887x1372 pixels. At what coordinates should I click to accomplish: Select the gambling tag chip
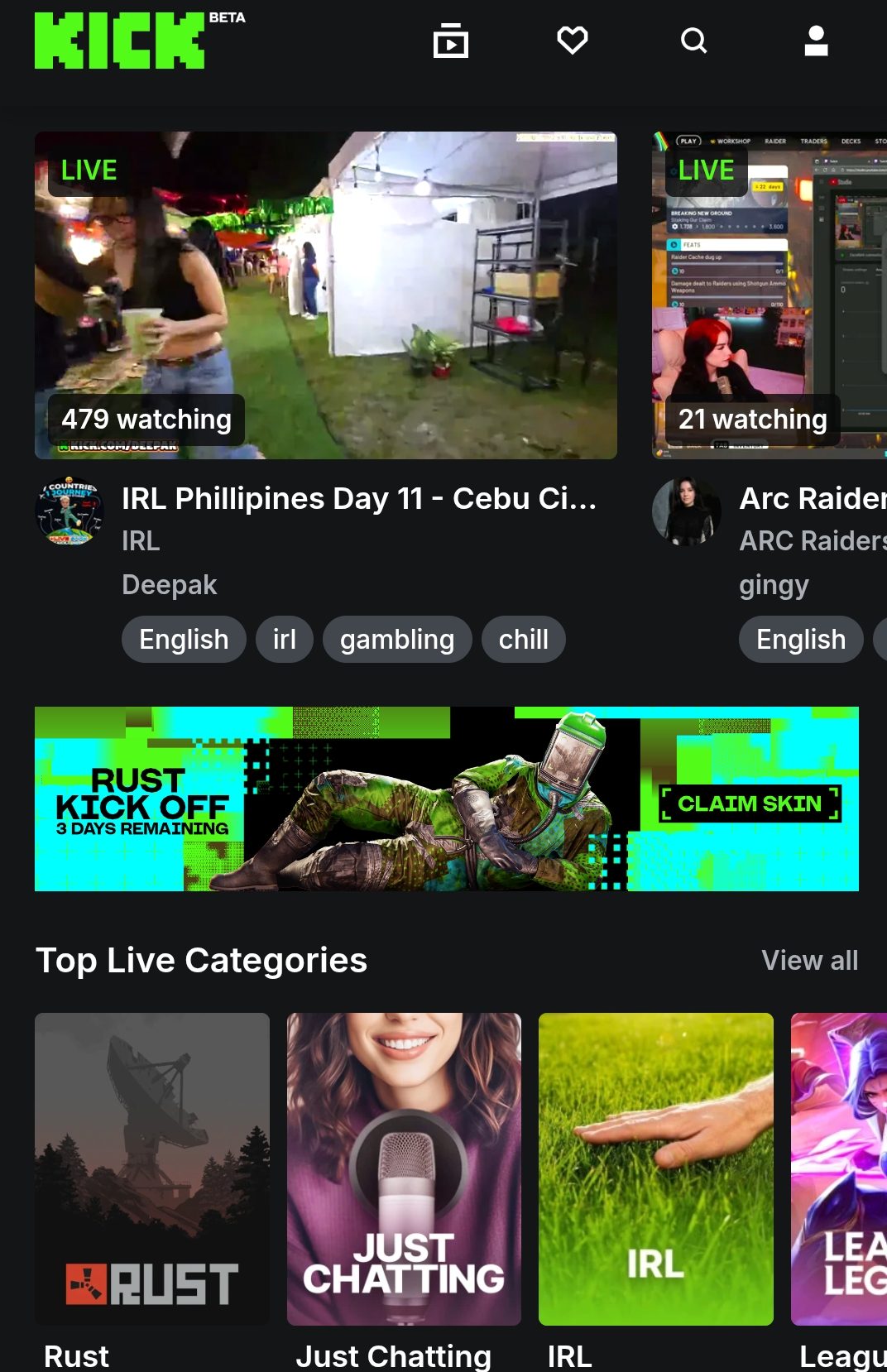(x=396, y=639)
